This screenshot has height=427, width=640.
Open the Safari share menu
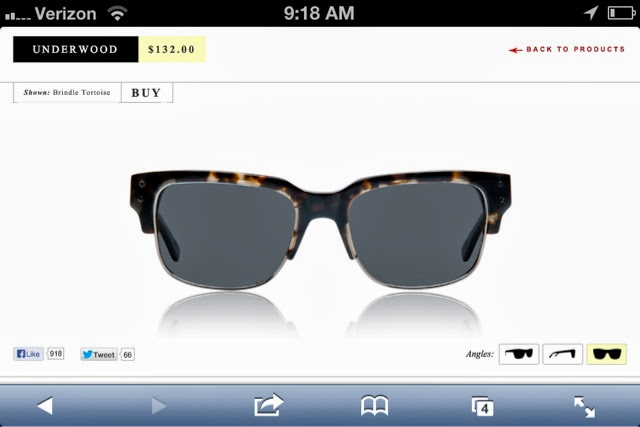tap(268, 405)
